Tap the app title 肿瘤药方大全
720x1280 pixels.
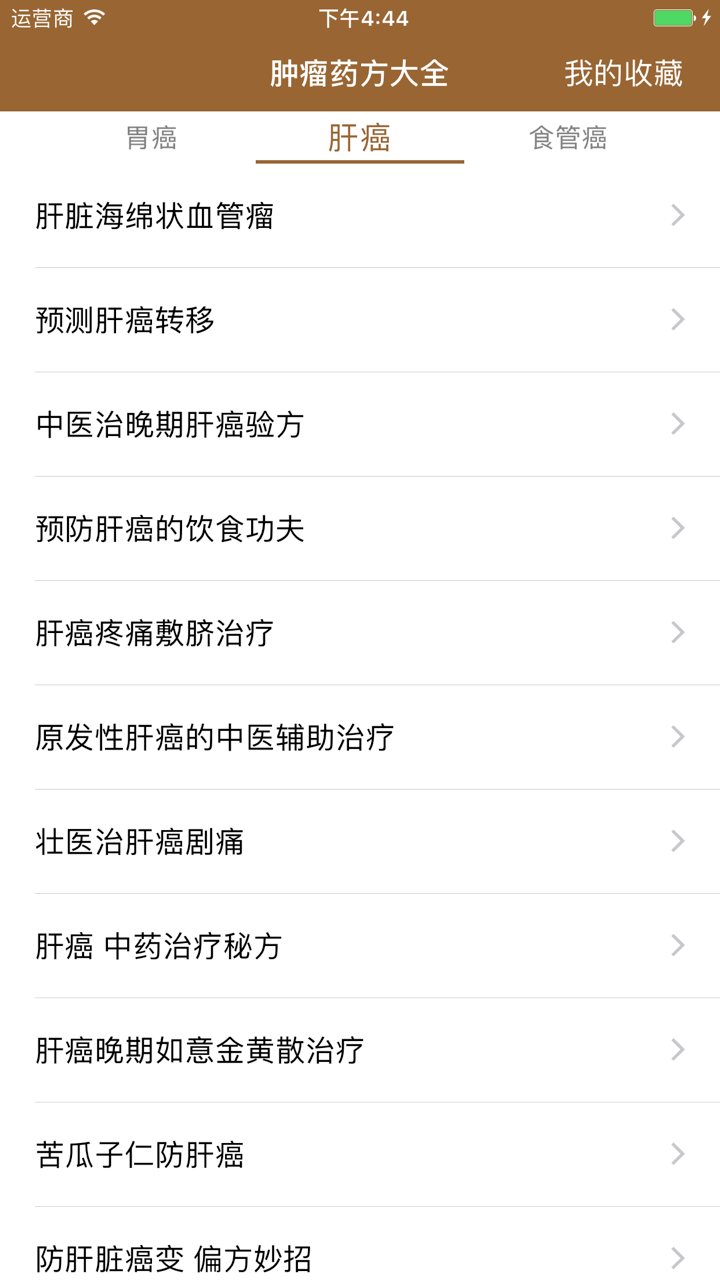[x=360, y=73]
